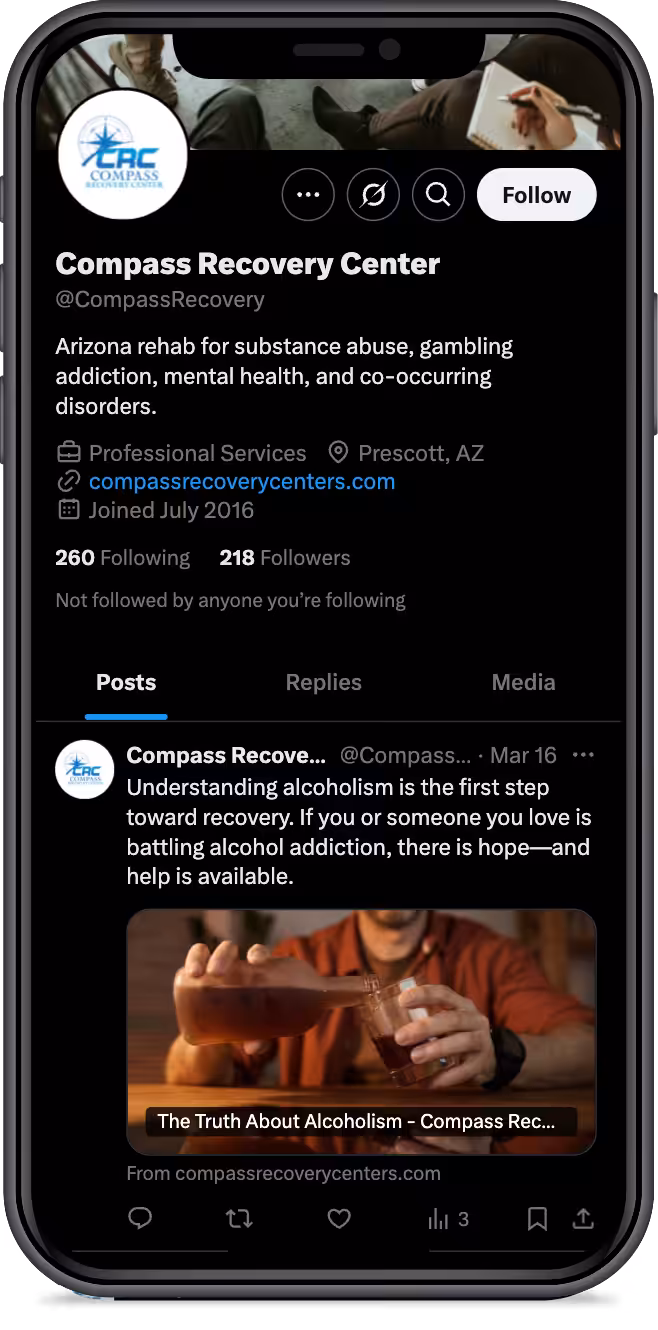Share the alcoholism post
This screenshot has width=658, height=1330.
pyautogui.click(x=583, y=1218)
